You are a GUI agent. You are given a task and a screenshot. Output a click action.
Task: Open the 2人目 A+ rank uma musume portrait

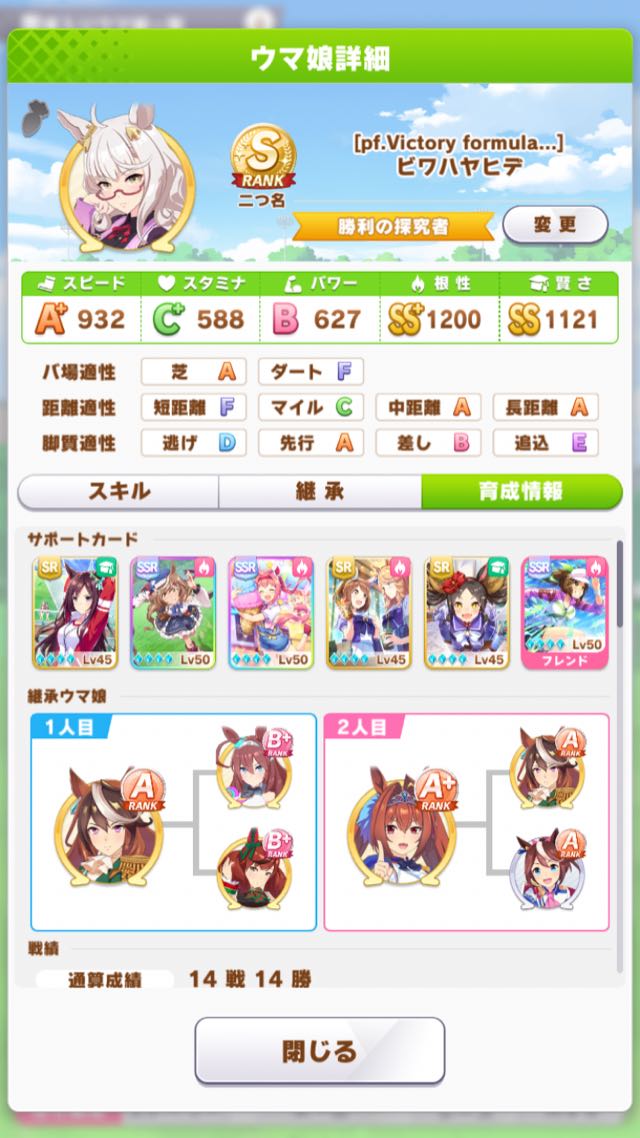pyautogui.click(x=403, y=828)
